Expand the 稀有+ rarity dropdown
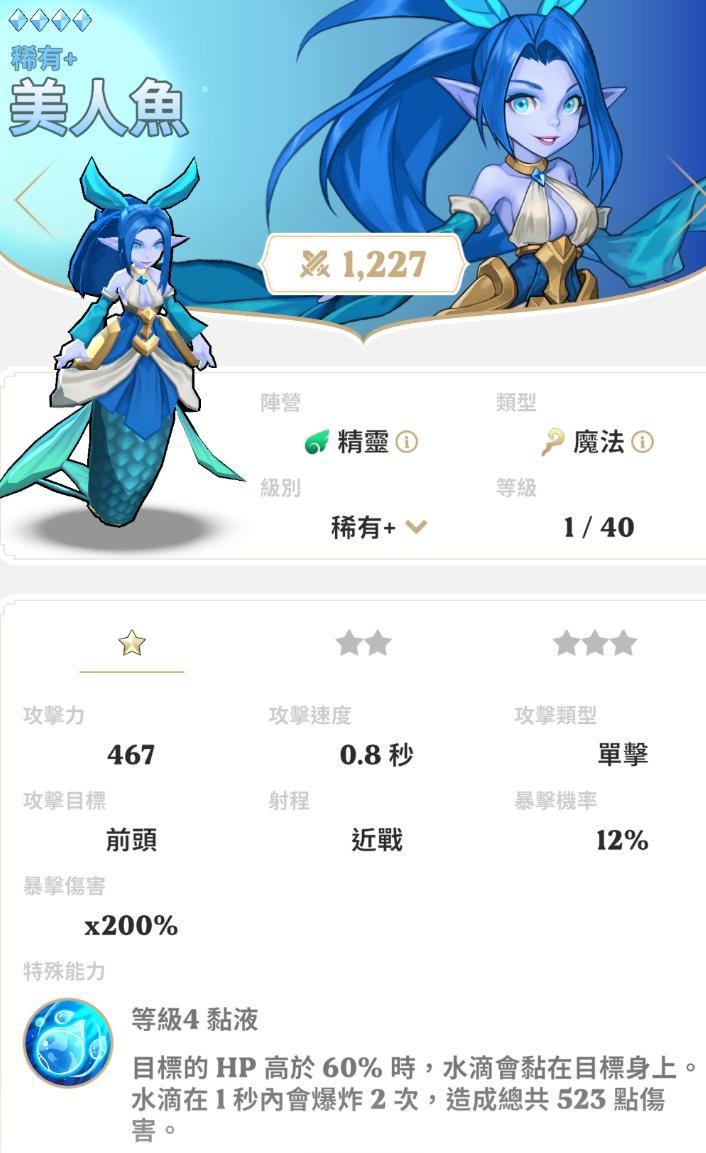 pyautogui.click(x=417, y=527)
